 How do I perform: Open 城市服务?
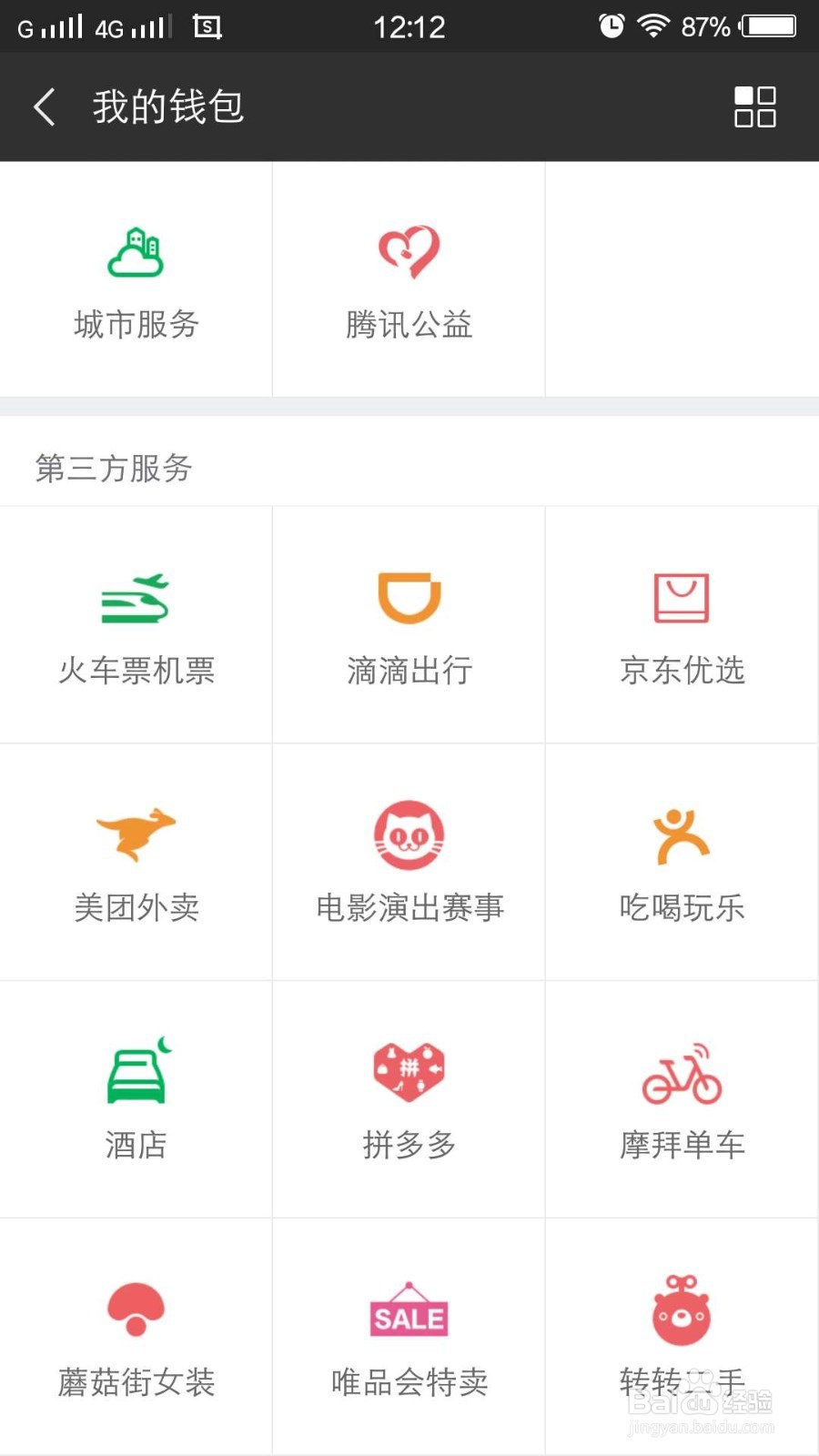tap(136, 279)
